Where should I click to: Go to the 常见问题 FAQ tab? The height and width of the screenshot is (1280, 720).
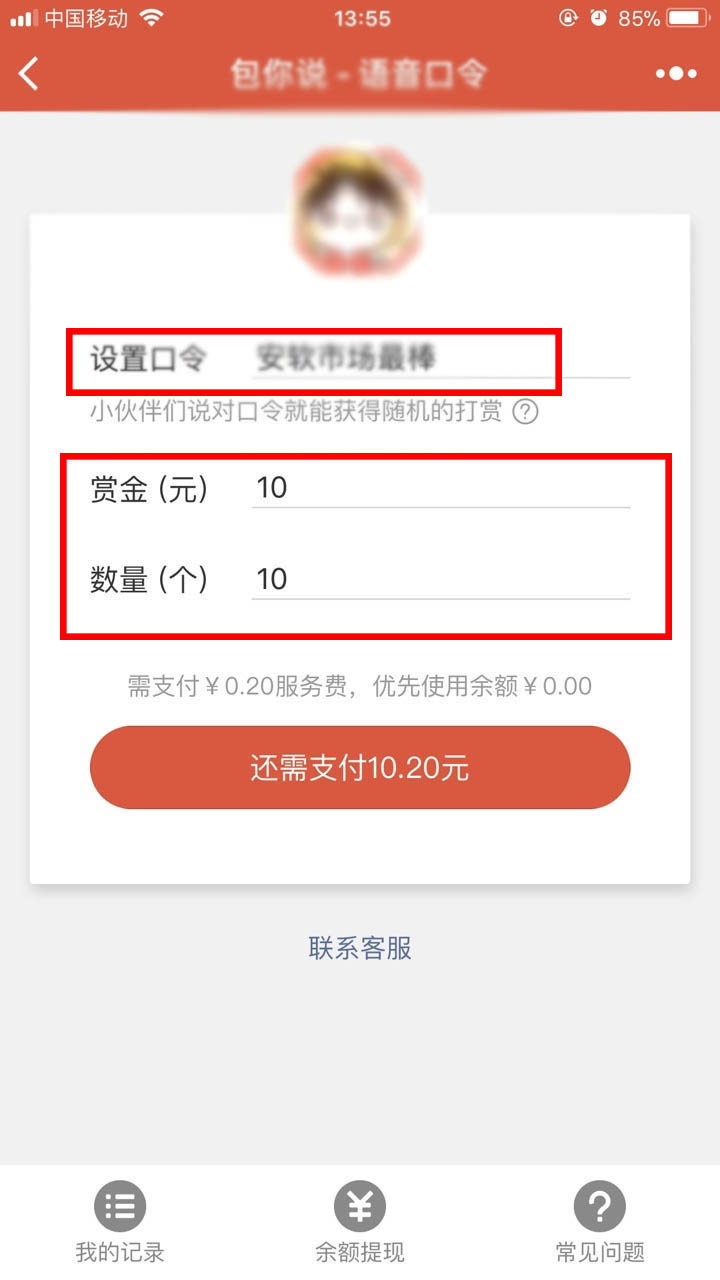pos(600,1222)
